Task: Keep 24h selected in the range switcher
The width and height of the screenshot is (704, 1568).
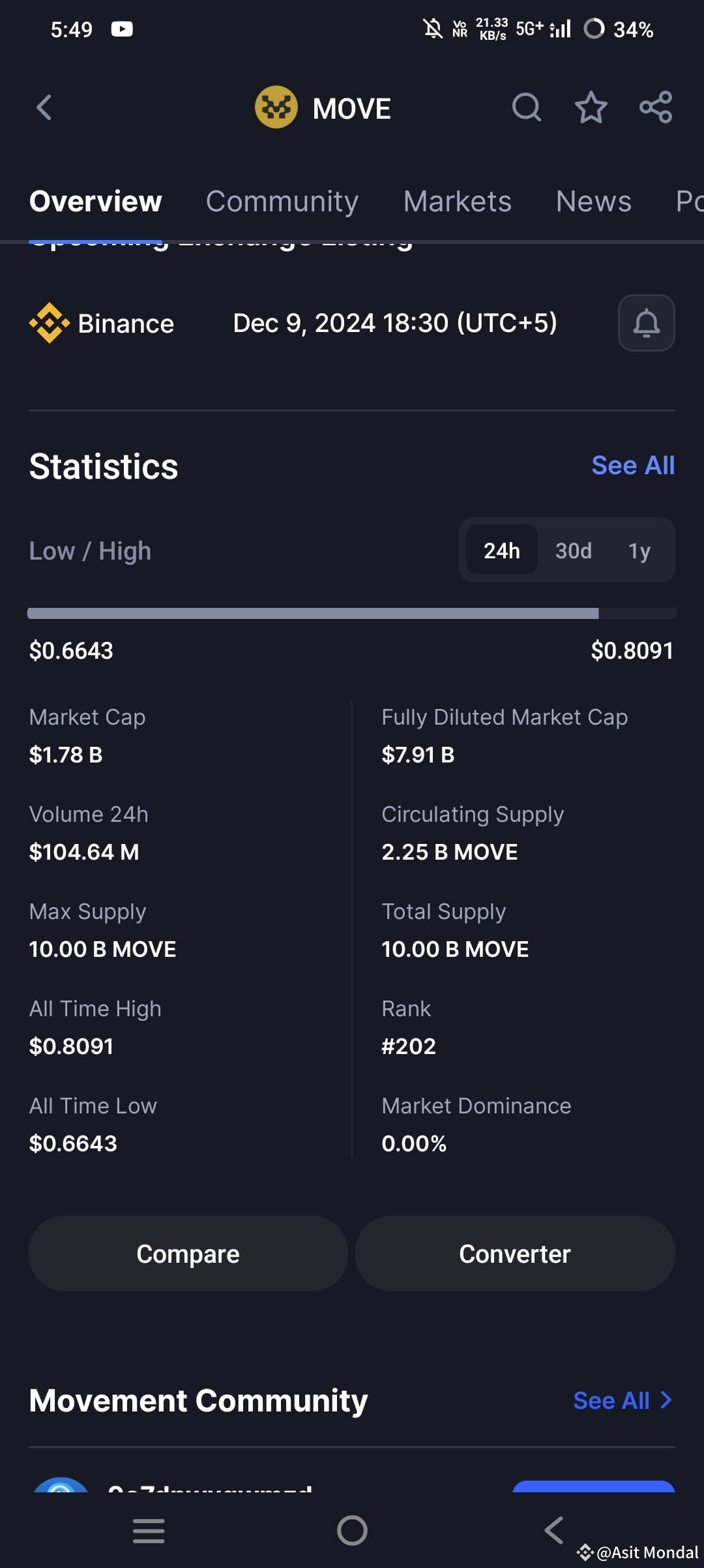Action: coord(502,550)
